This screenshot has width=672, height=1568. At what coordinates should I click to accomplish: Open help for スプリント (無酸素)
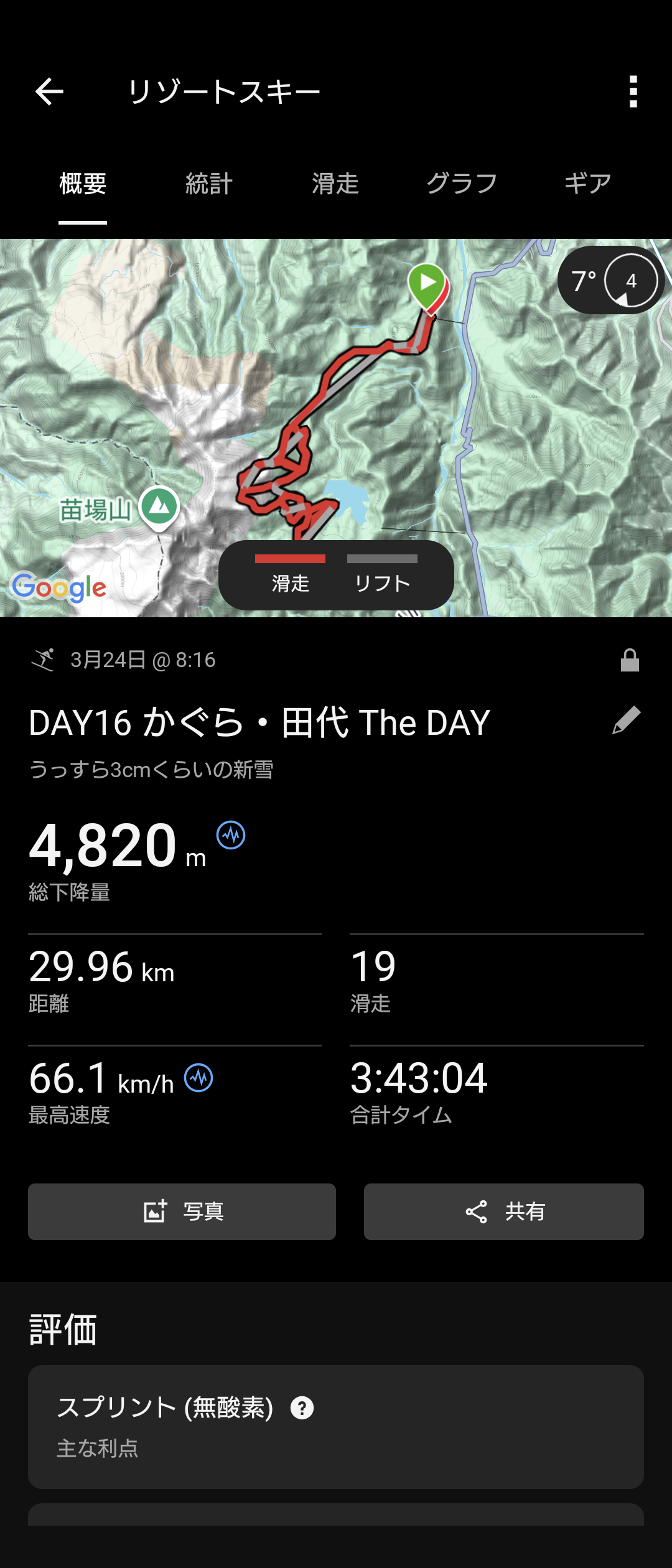coord(302,1407)
